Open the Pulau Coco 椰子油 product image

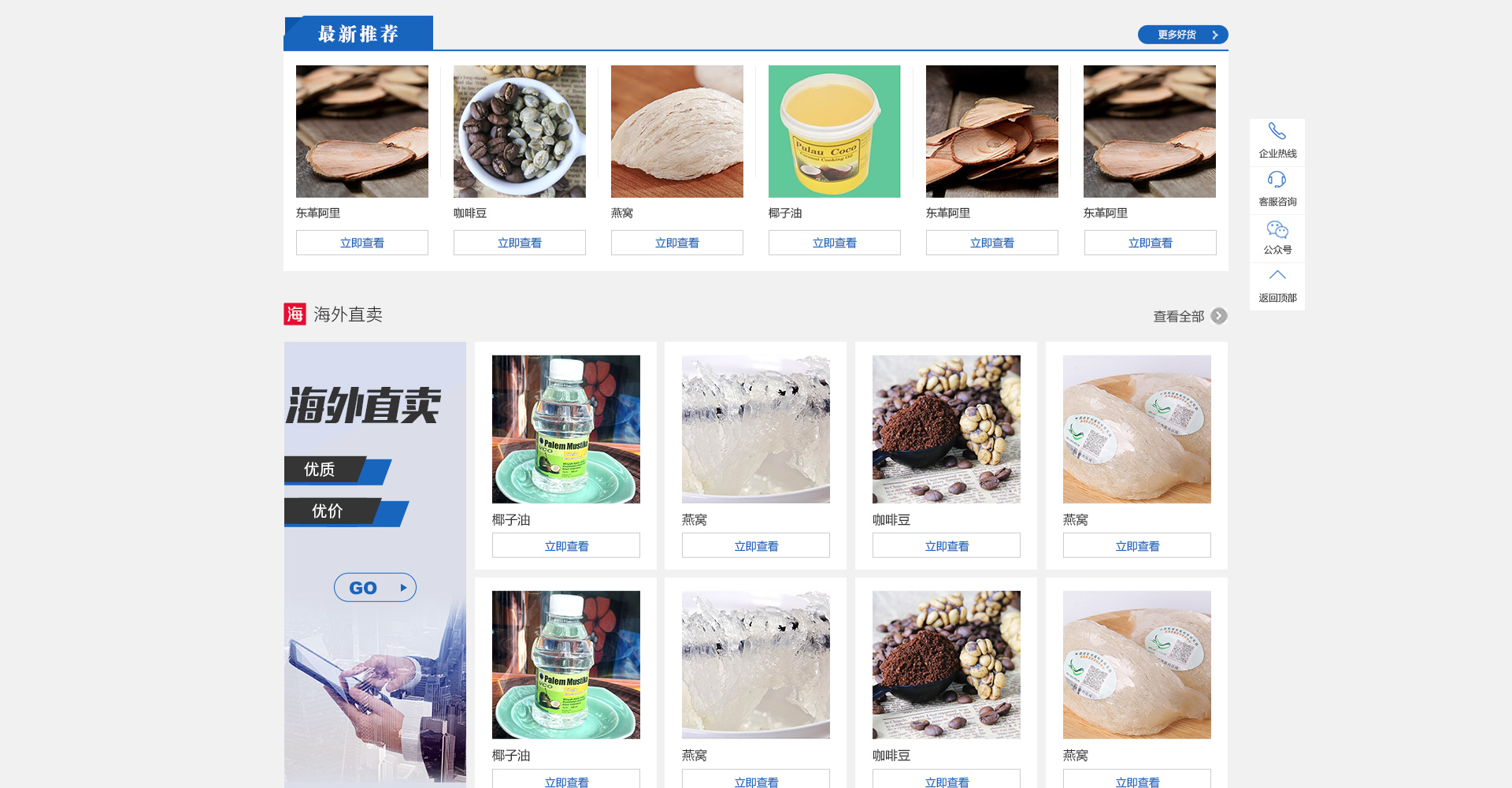[834, 132]
